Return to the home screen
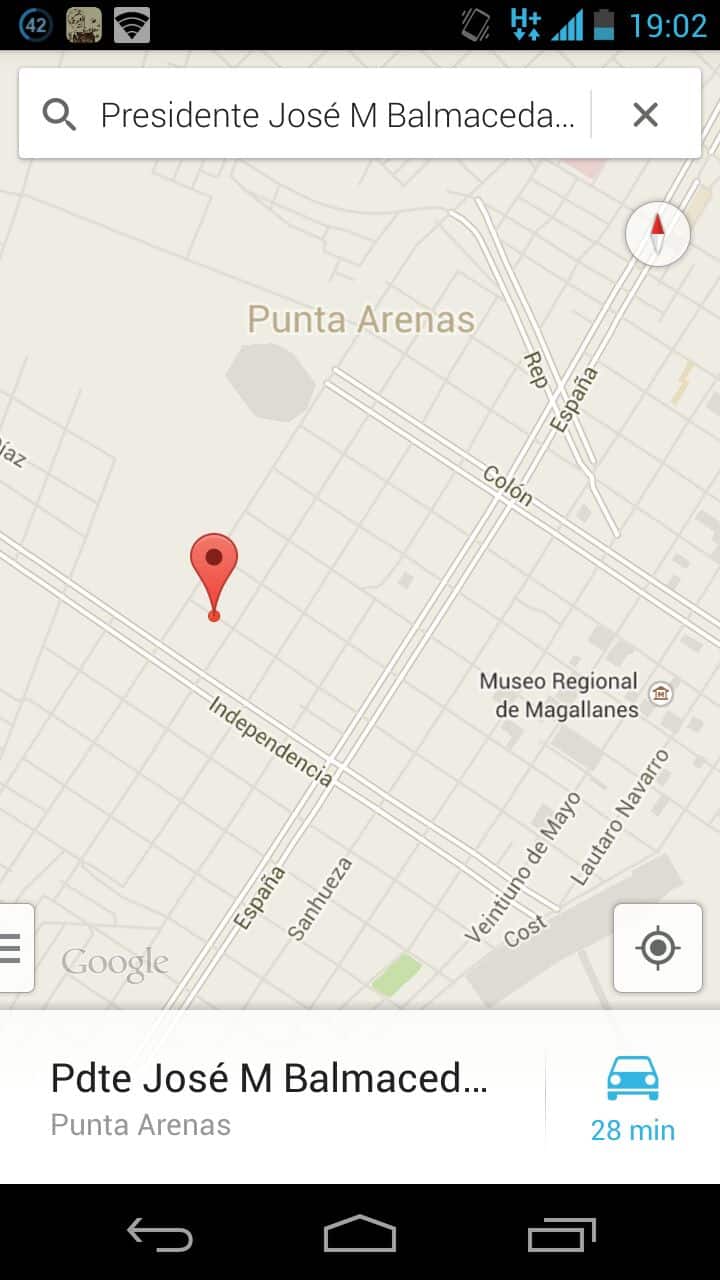The width and height of the screenshot is (720, 1280). pos(360,1233)
